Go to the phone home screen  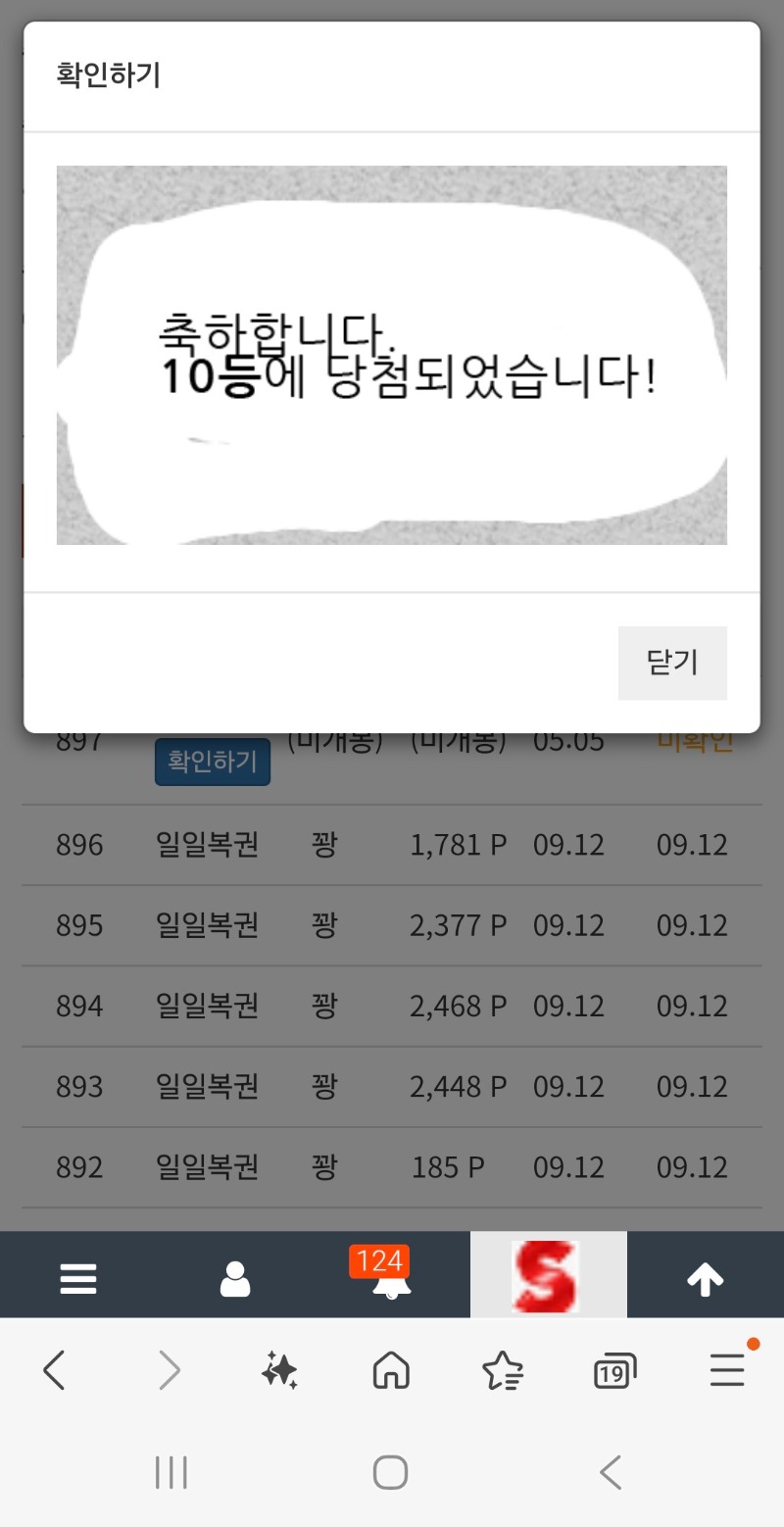[x=390, y=1472]
